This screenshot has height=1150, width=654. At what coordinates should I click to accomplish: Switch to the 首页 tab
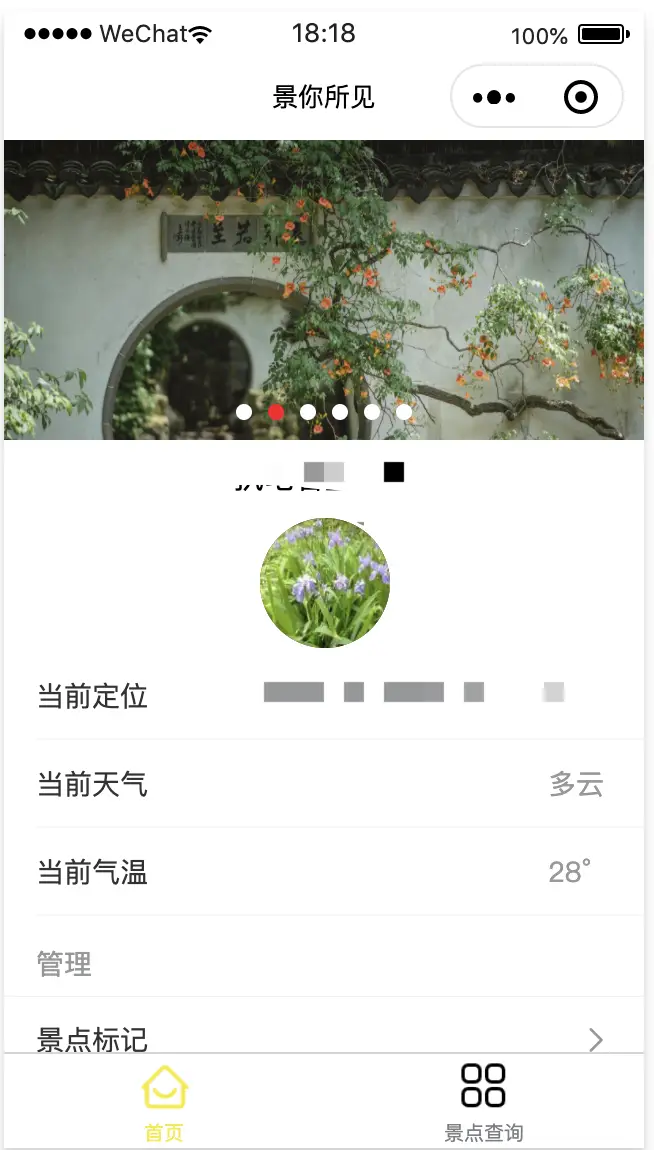(x=165, y=1102)
